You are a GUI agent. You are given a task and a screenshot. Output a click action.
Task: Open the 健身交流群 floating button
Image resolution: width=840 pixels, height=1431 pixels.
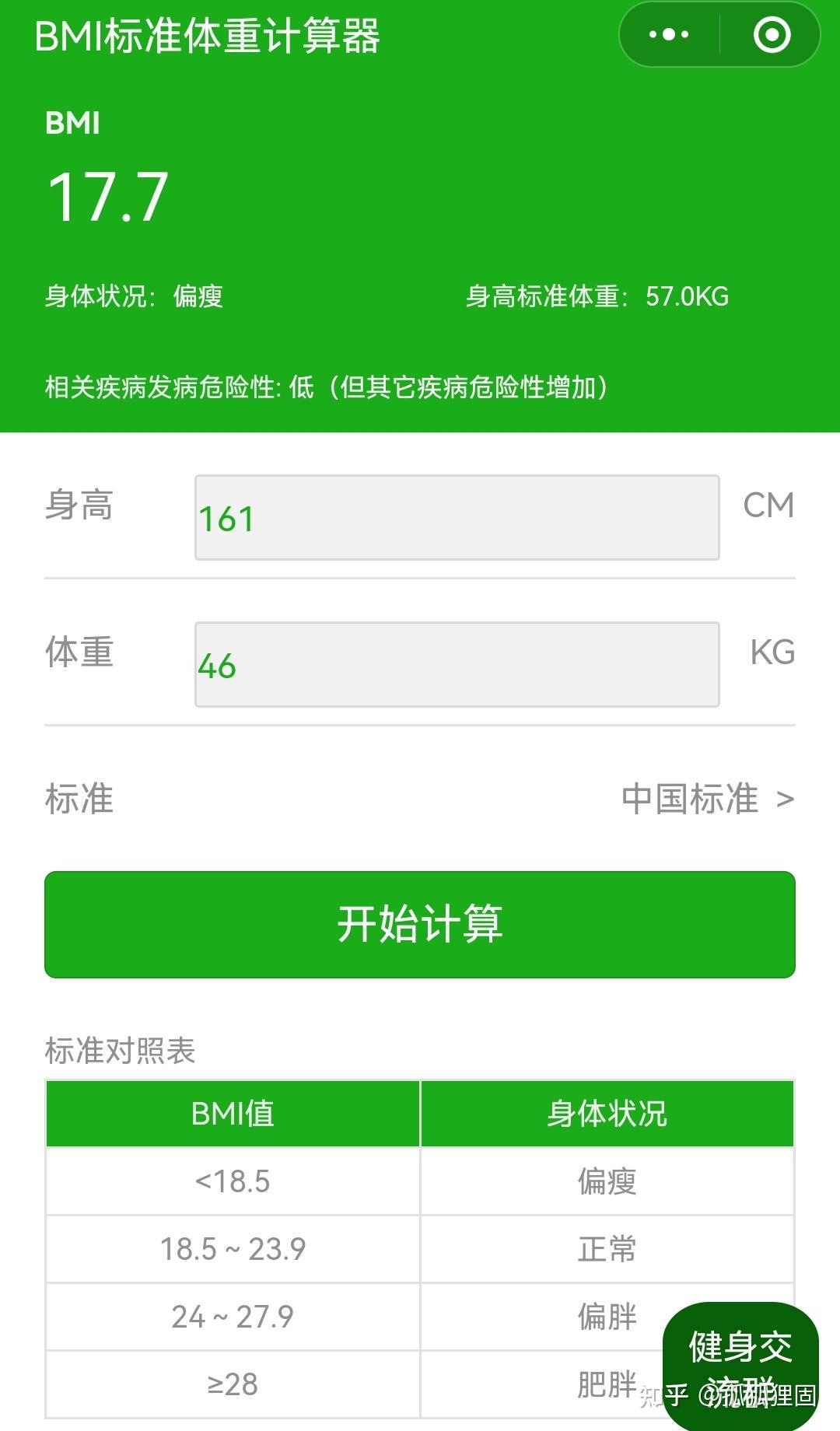click(x=740, y=1365)
